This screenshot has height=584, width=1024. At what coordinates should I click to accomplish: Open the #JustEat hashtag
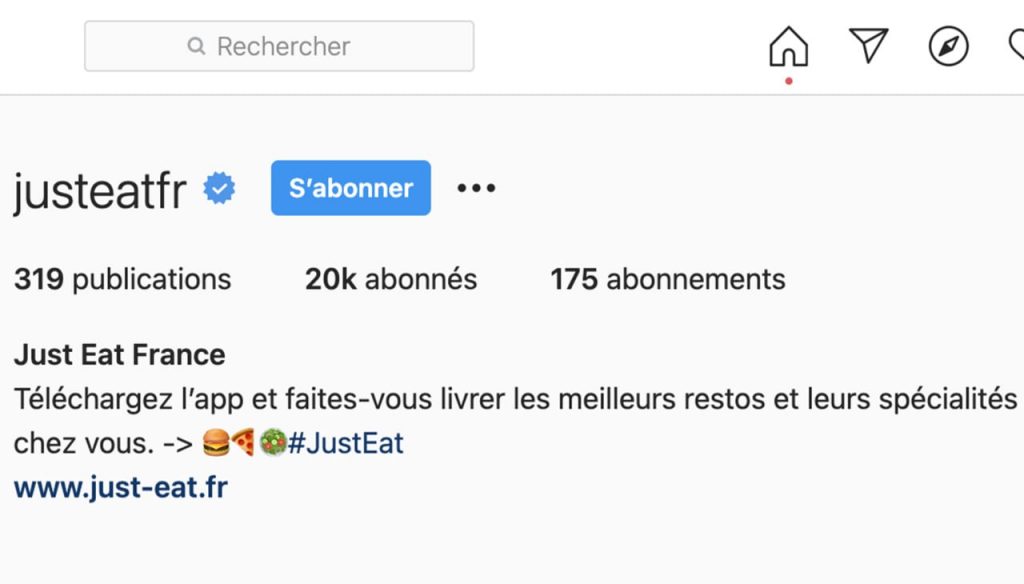click(x=345, y=443)
